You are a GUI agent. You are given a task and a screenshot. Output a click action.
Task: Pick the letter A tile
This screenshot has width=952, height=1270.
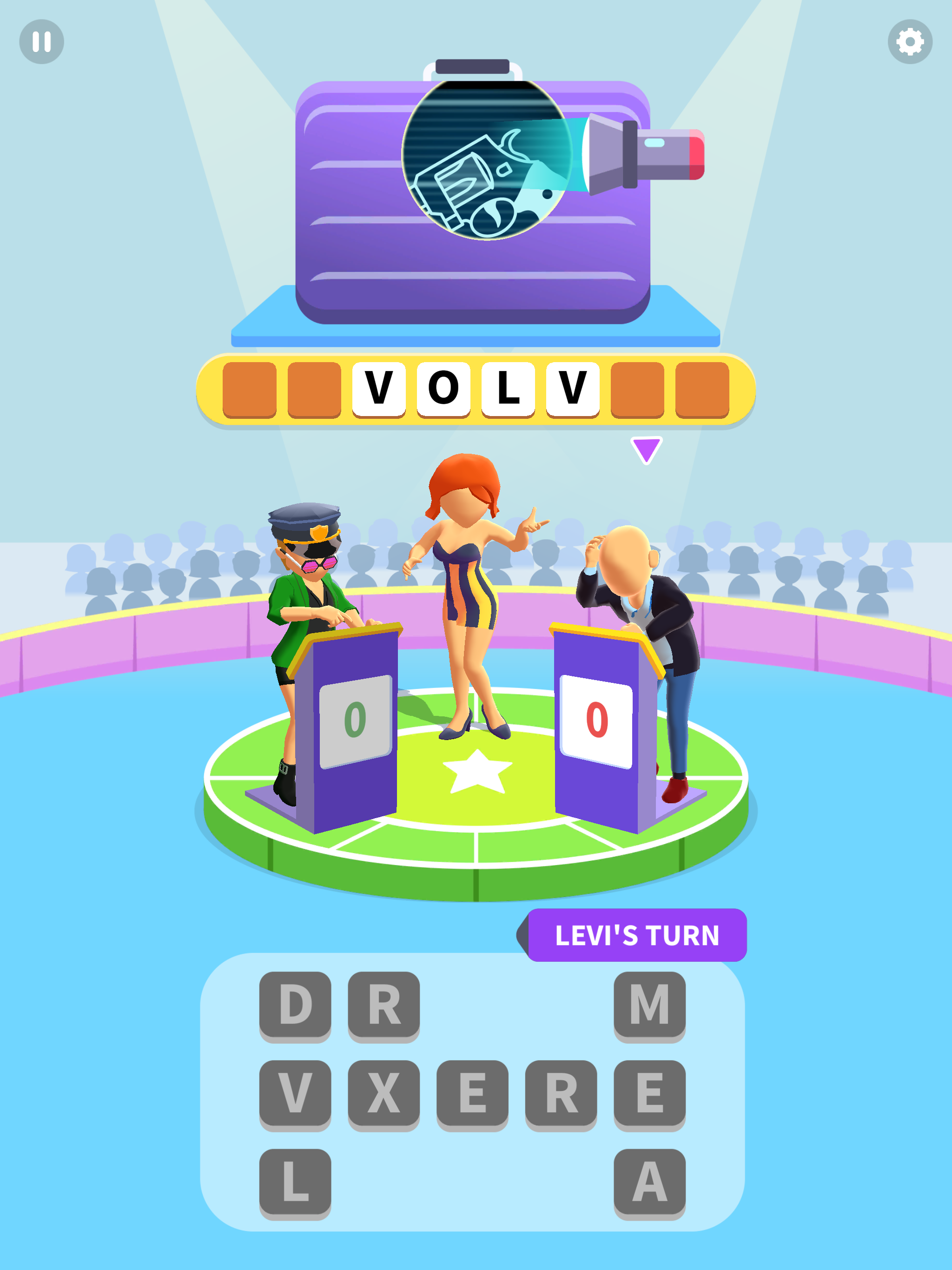click(x=649, y=1182)
